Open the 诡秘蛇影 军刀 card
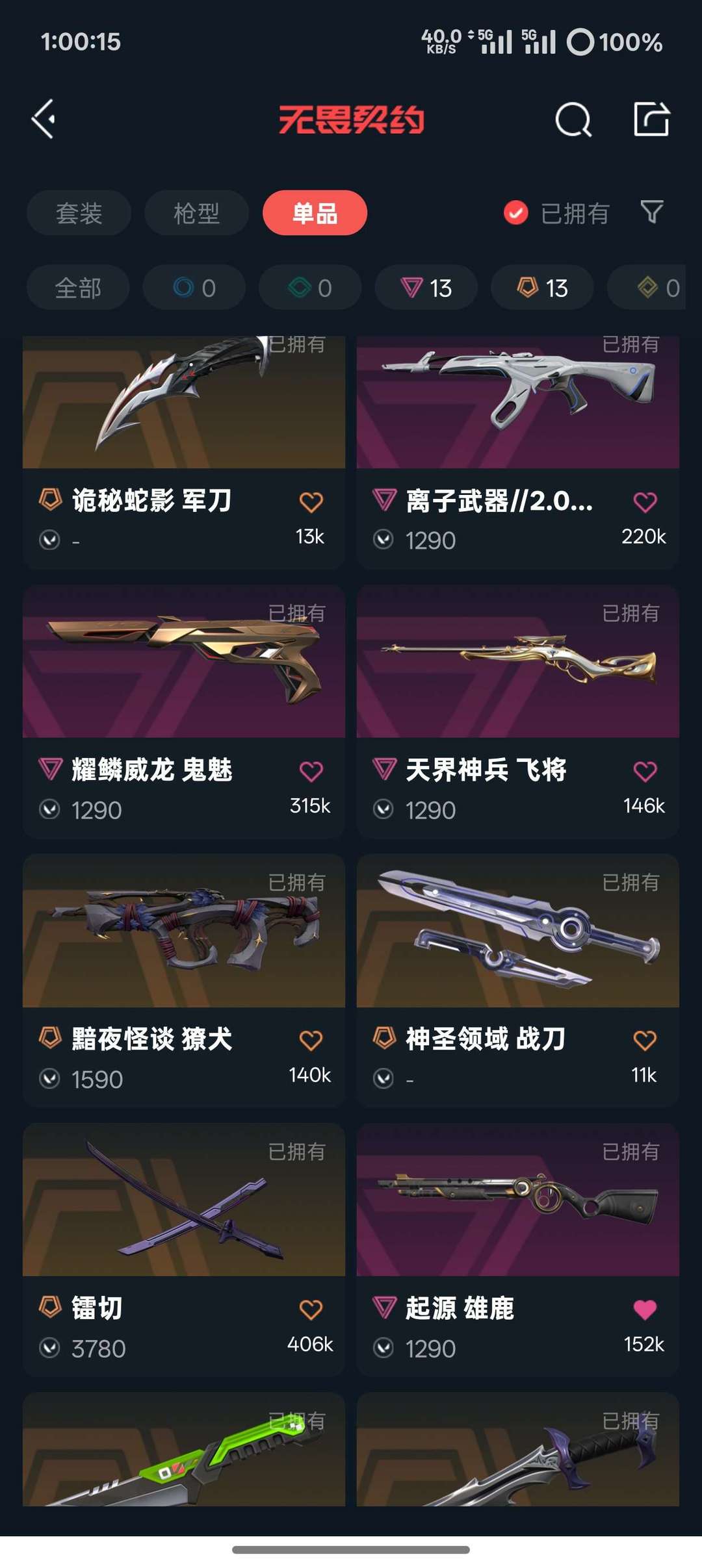The image size is (702, 1568). coord(184,453)
